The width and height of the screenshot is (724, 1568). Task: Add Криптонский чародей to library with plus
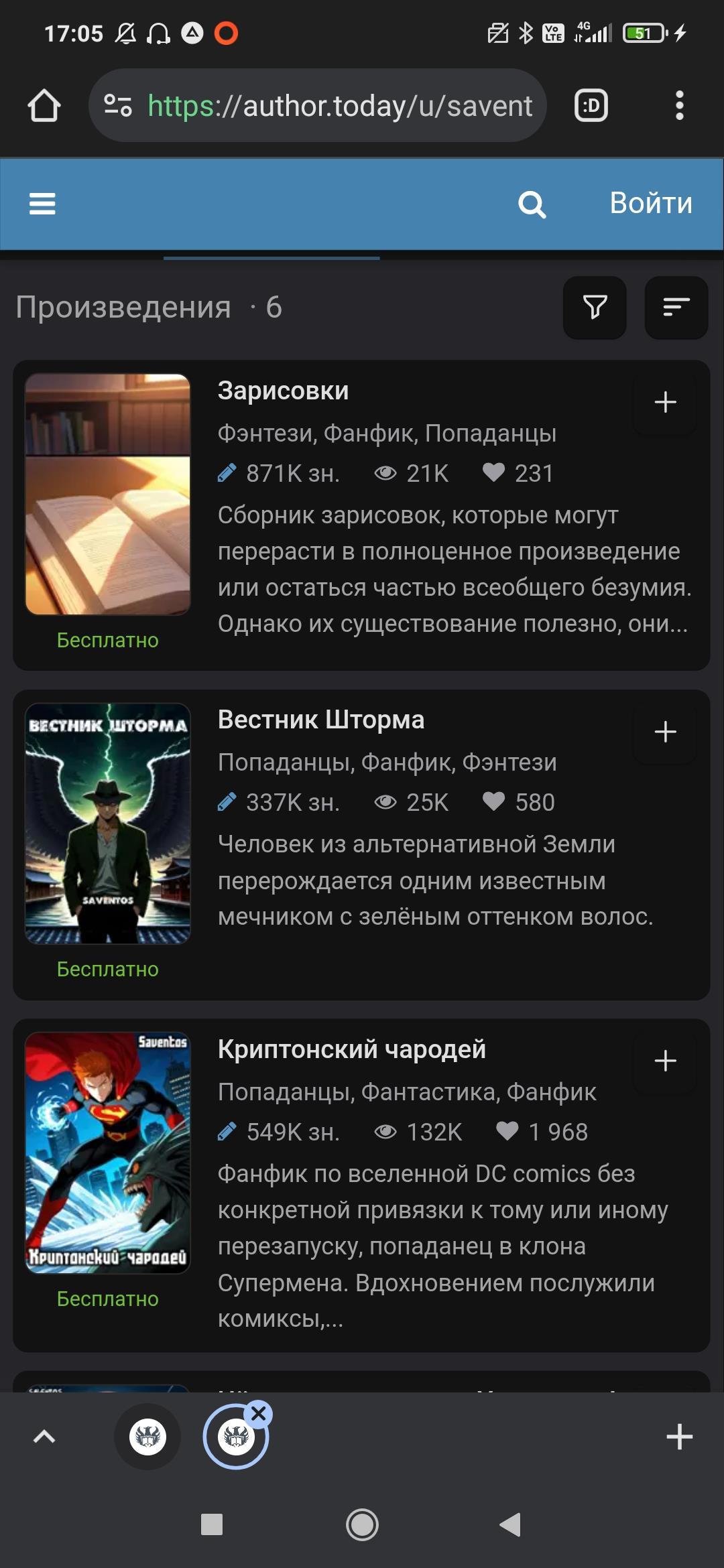point(665,1061)
